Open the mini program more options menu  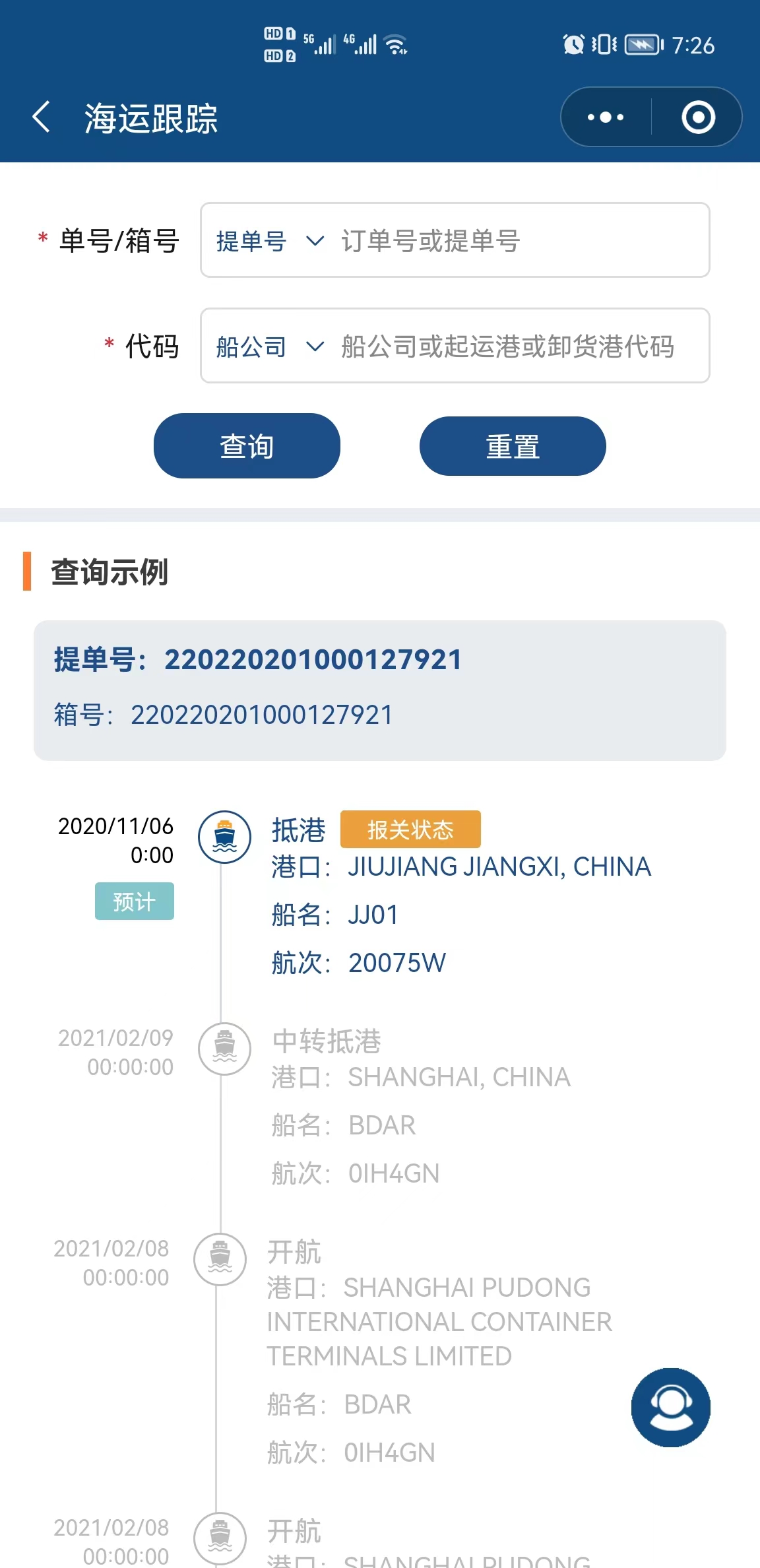606,117
